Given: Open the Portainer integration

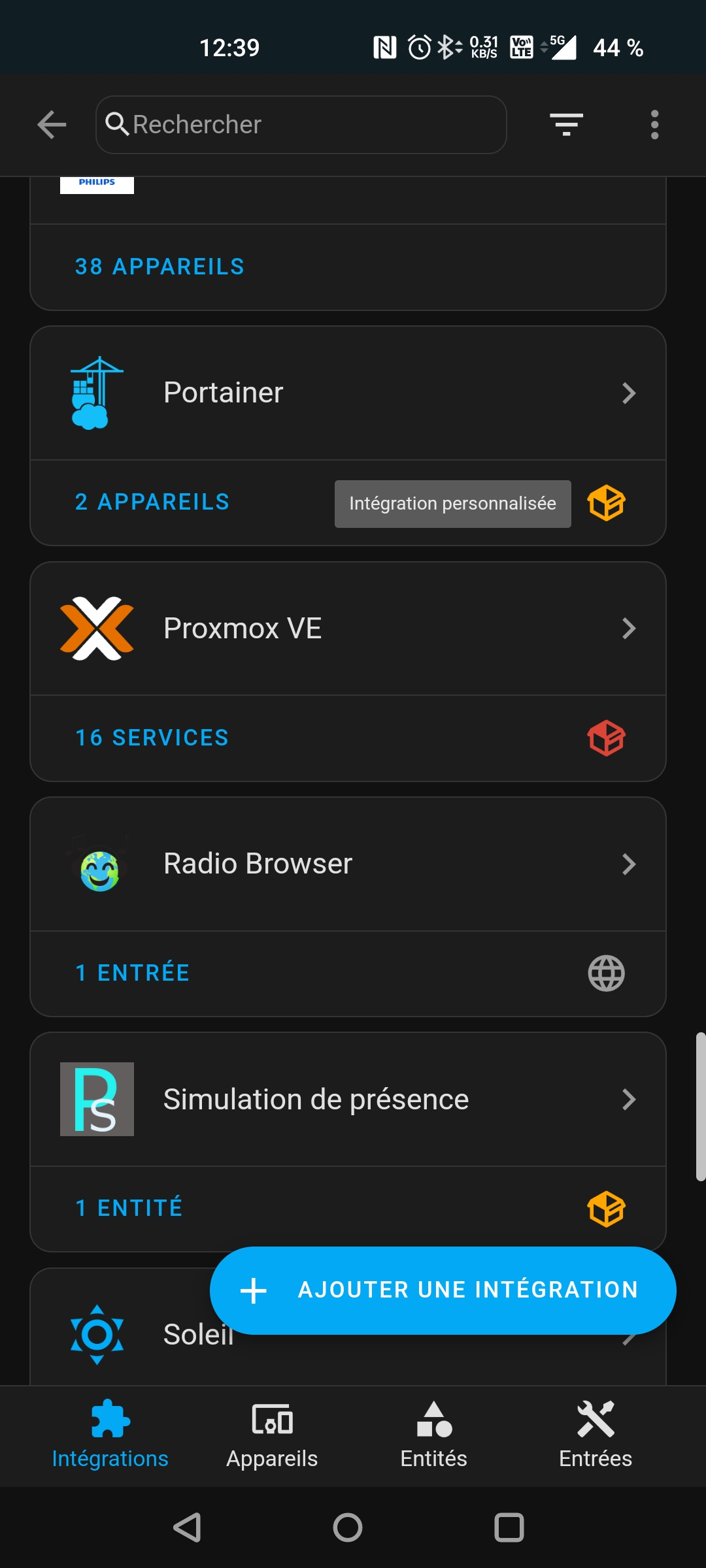Looking at the screenshot, I should (x=348, y=393).
